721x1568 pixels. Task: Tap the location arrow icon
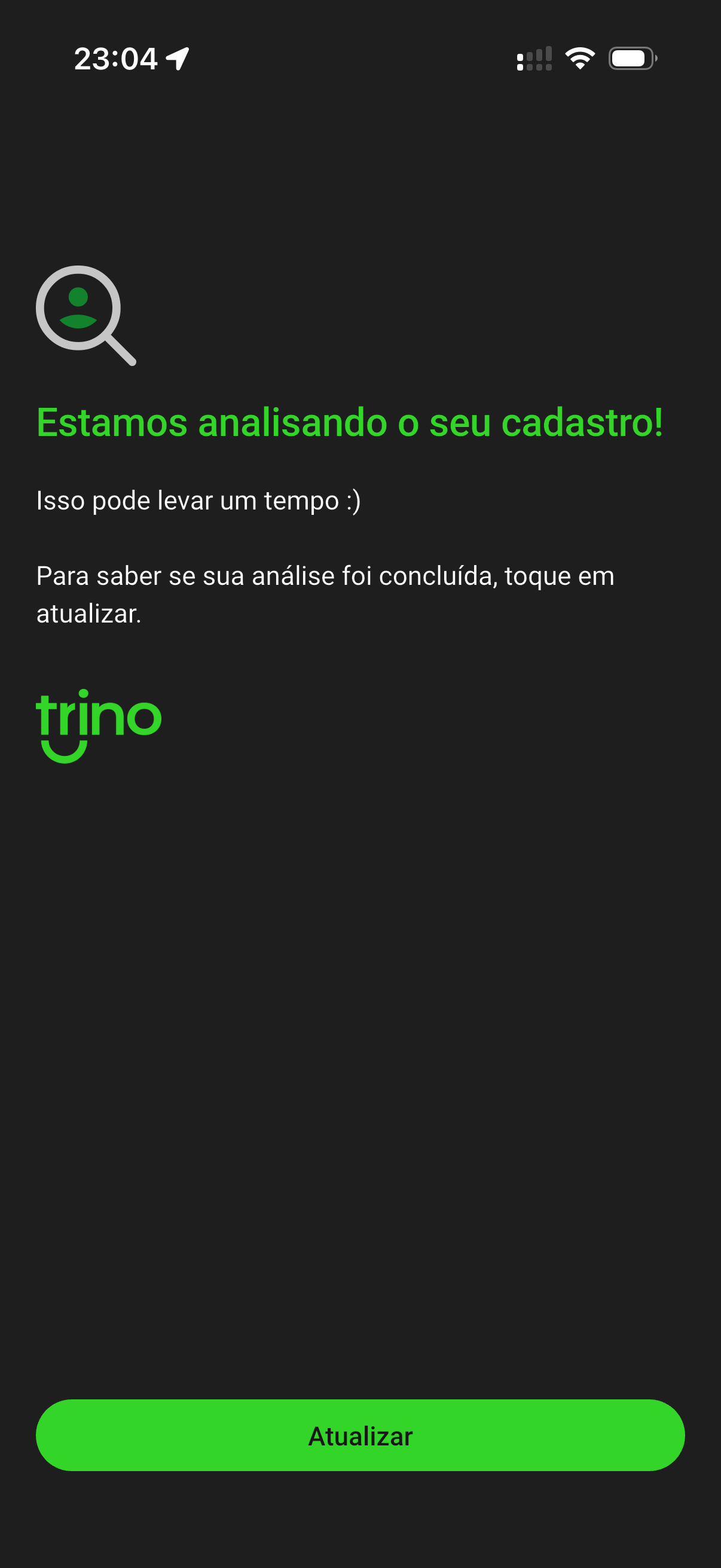click(x=176, y=58)
